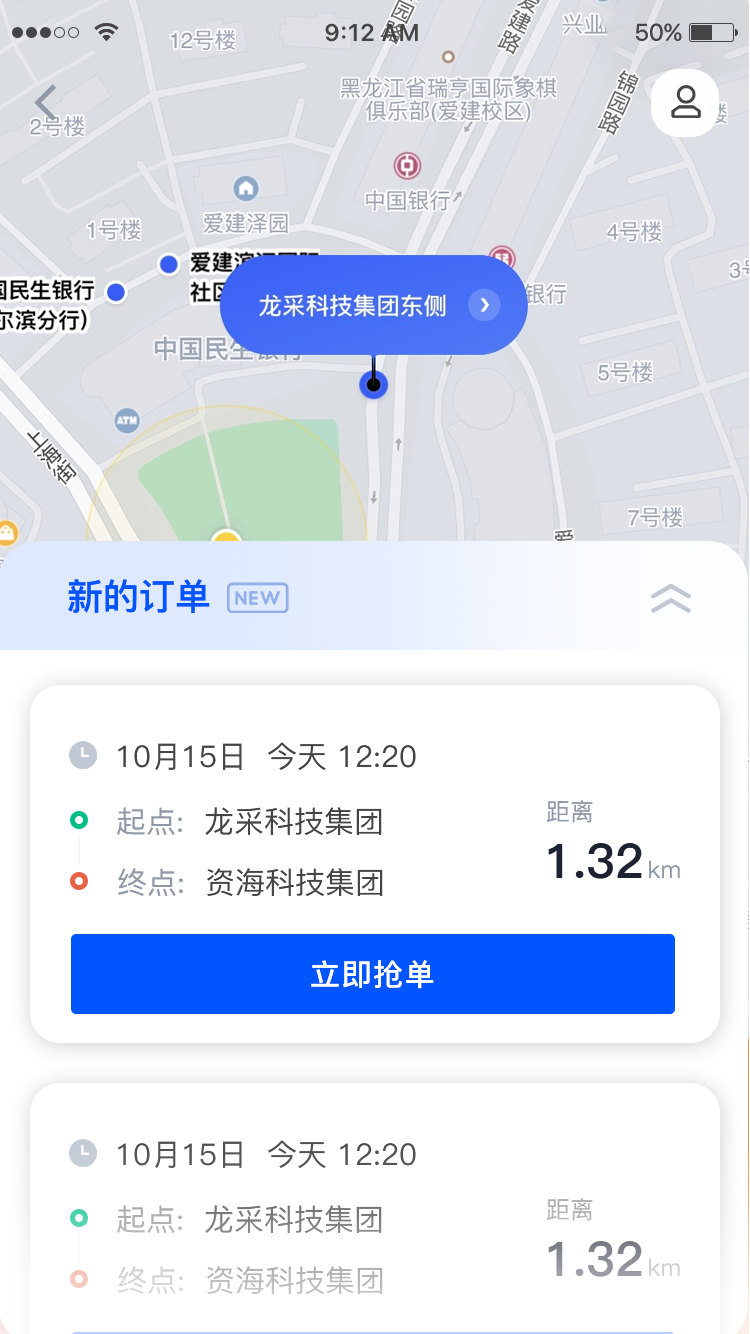Open the 龙采科技集团东侧 location bubble
The width and height of the screenshot is (750, 1334).
[x=373, y=305]
